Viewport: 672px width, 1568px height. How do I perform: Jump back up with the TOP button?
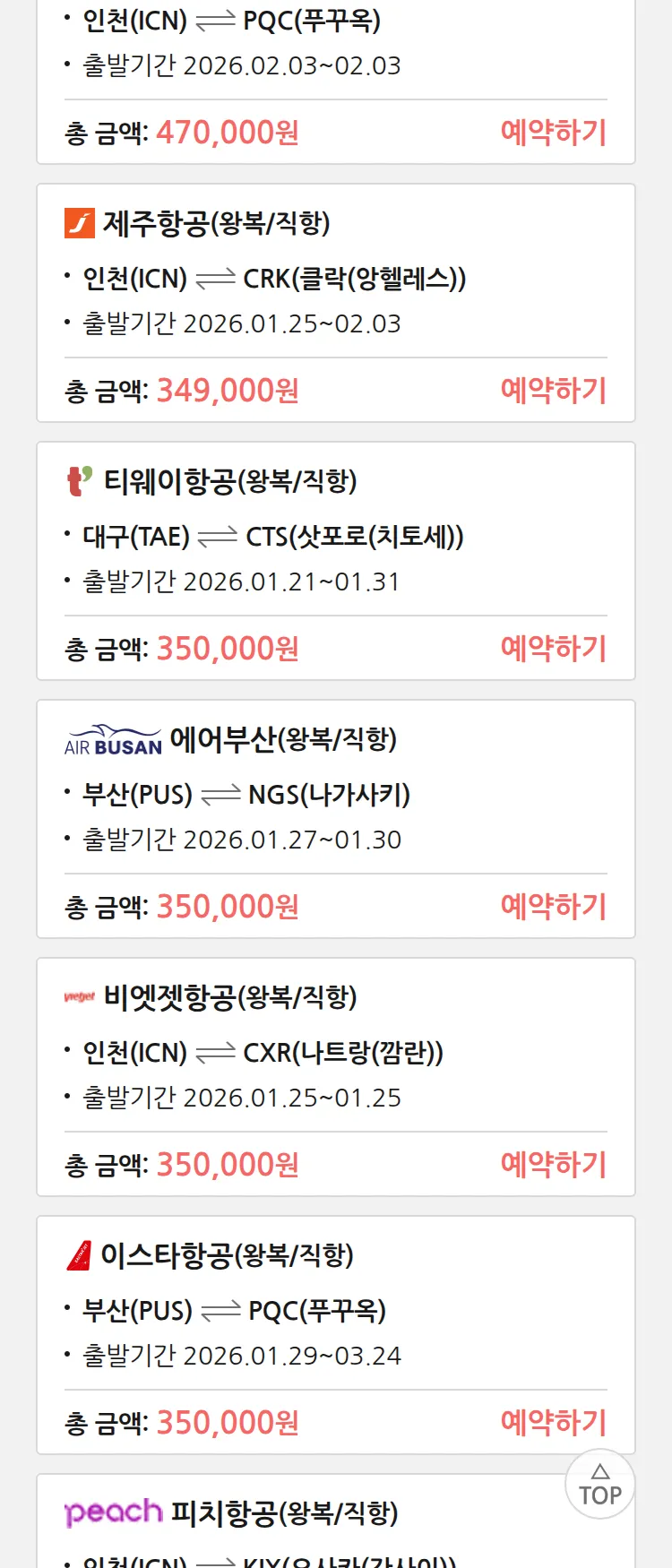click(599, 1485)
